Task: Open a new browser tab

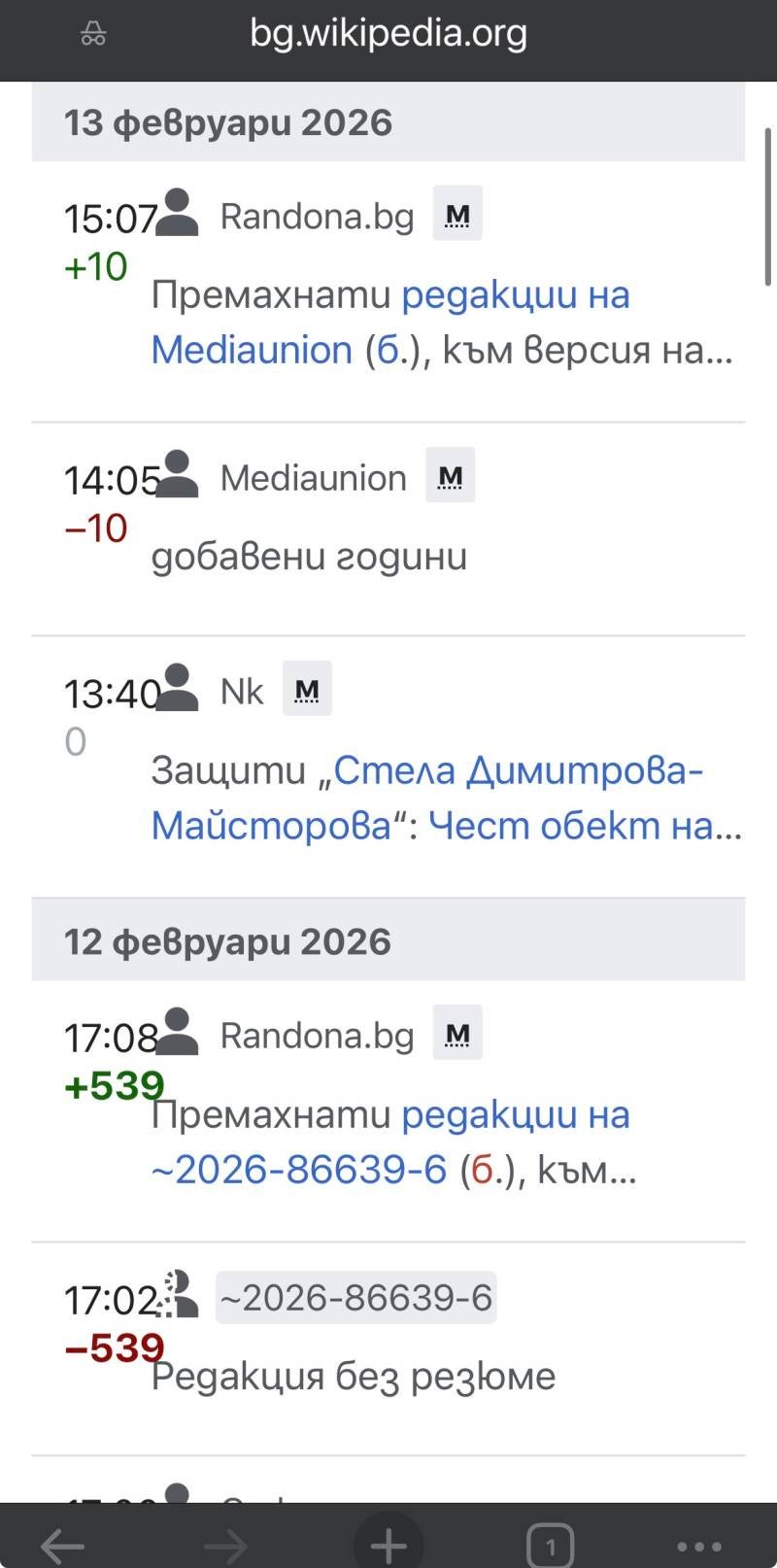Action: [x=388, y=1545]
